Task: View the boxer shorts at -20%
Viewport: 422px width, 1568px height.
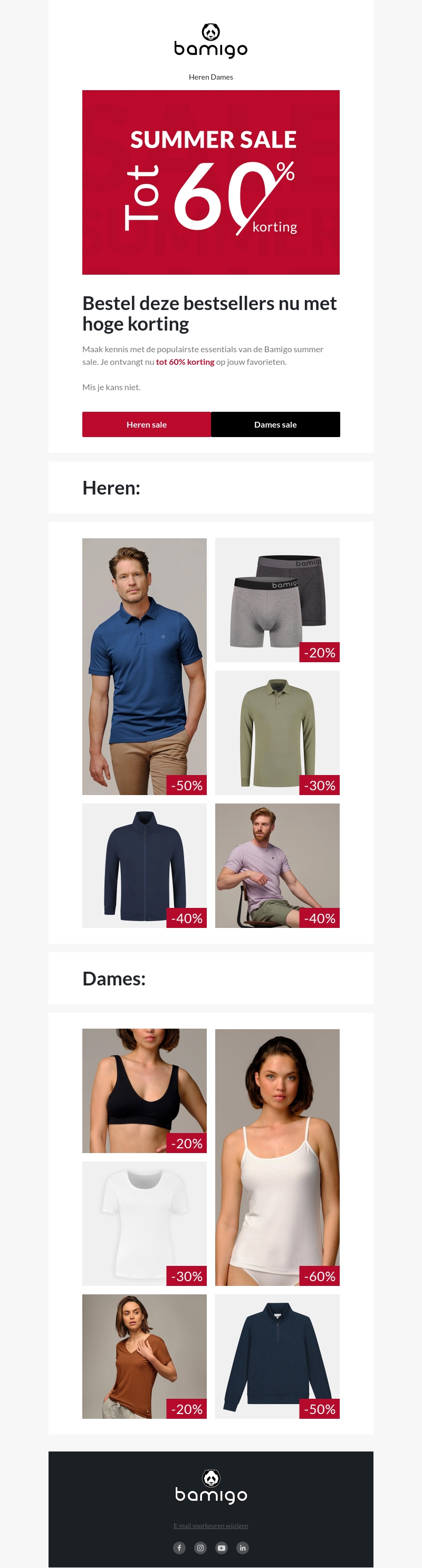Action: pos(277,599)
